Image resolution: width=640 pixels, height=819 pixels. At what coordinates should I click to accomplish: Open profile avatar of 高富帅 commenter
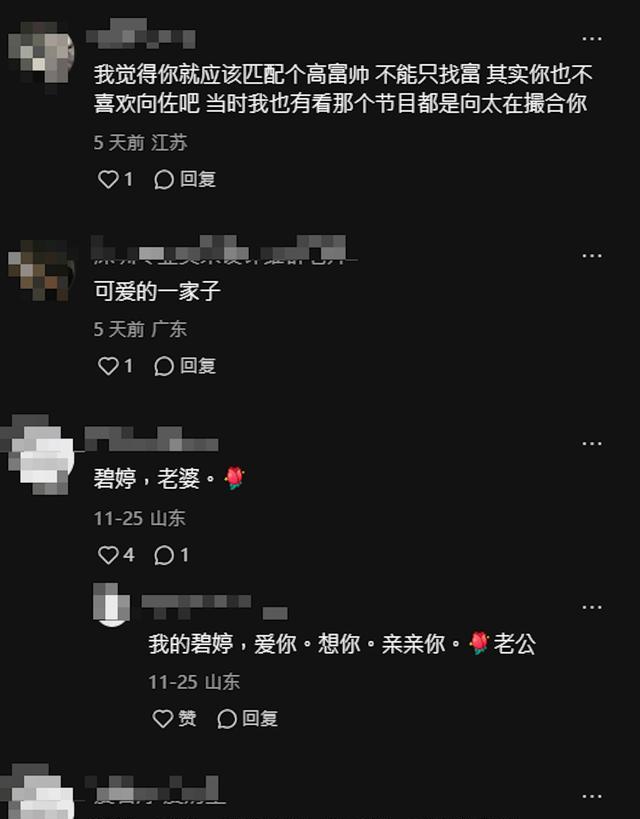[x=42, y=50]
